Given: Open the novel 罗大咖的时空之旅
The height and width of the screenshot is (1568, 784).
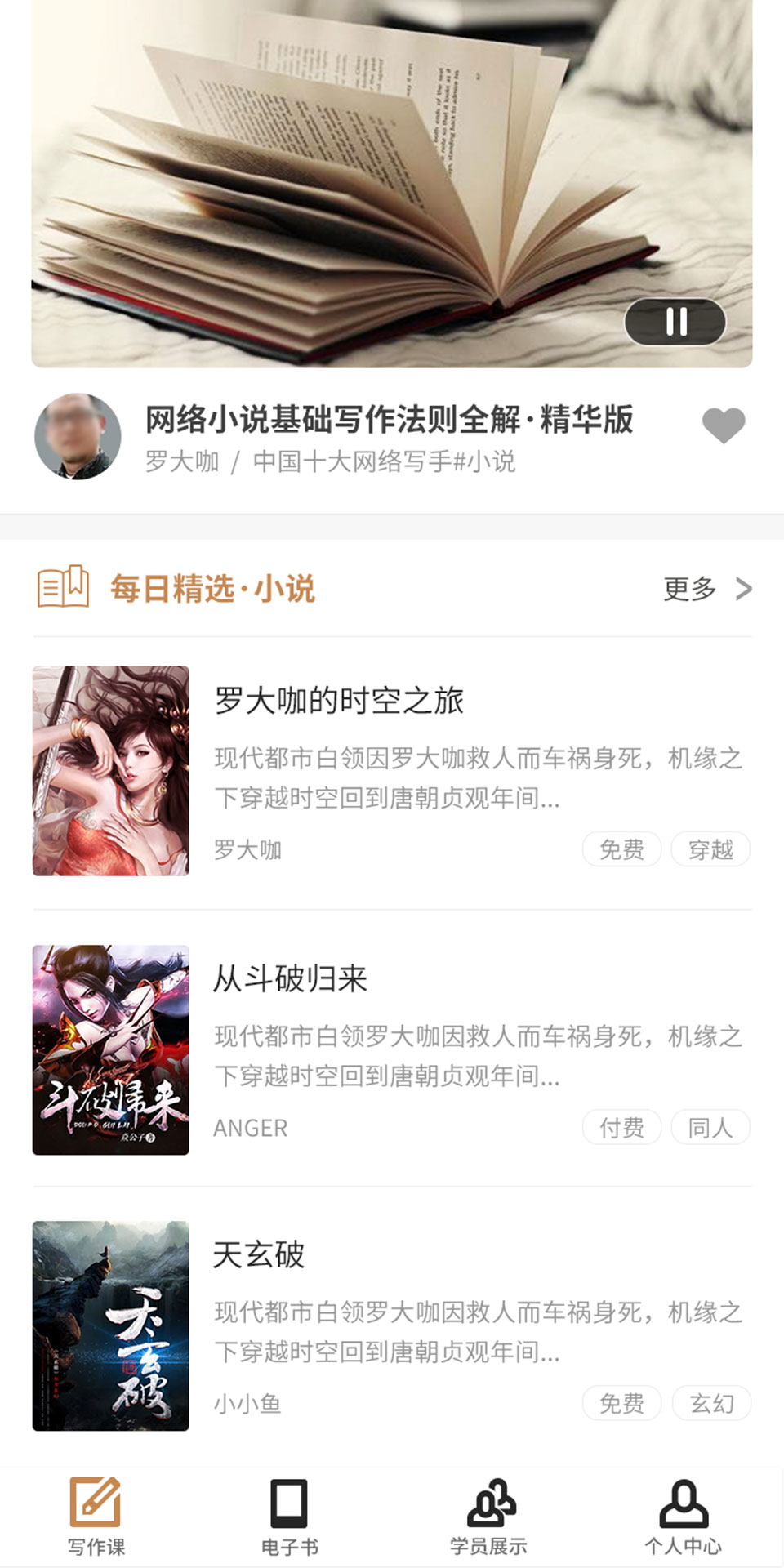Looking at the screenshot, I should pyautogui.click(x=339, y=701).
